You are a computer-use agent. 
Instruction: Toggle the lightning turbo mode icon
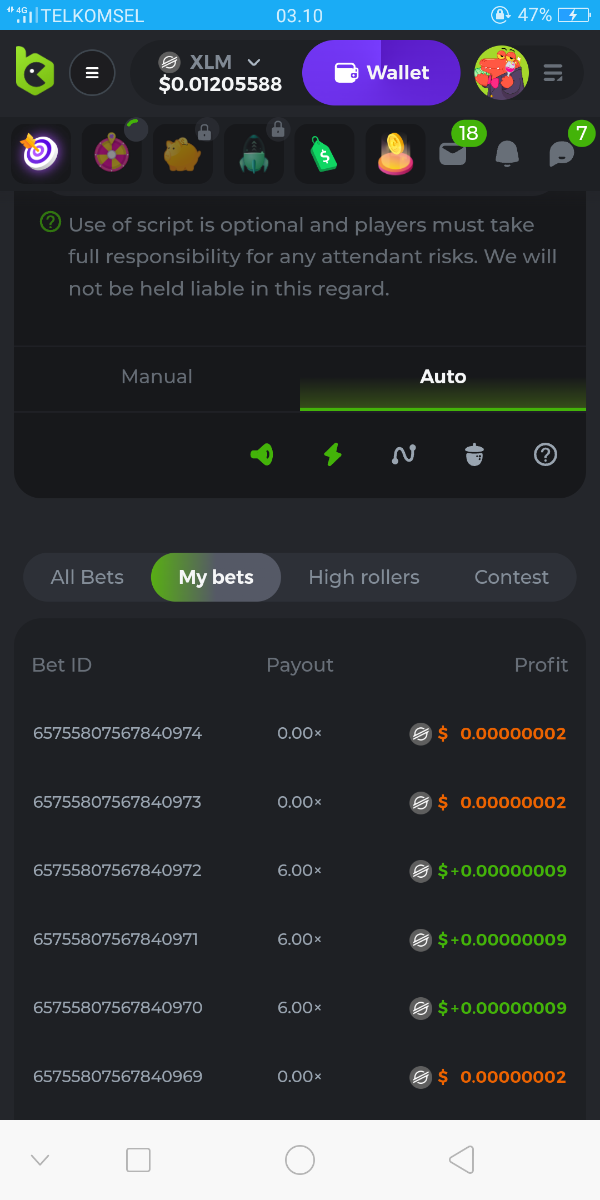tap(333, 455)
